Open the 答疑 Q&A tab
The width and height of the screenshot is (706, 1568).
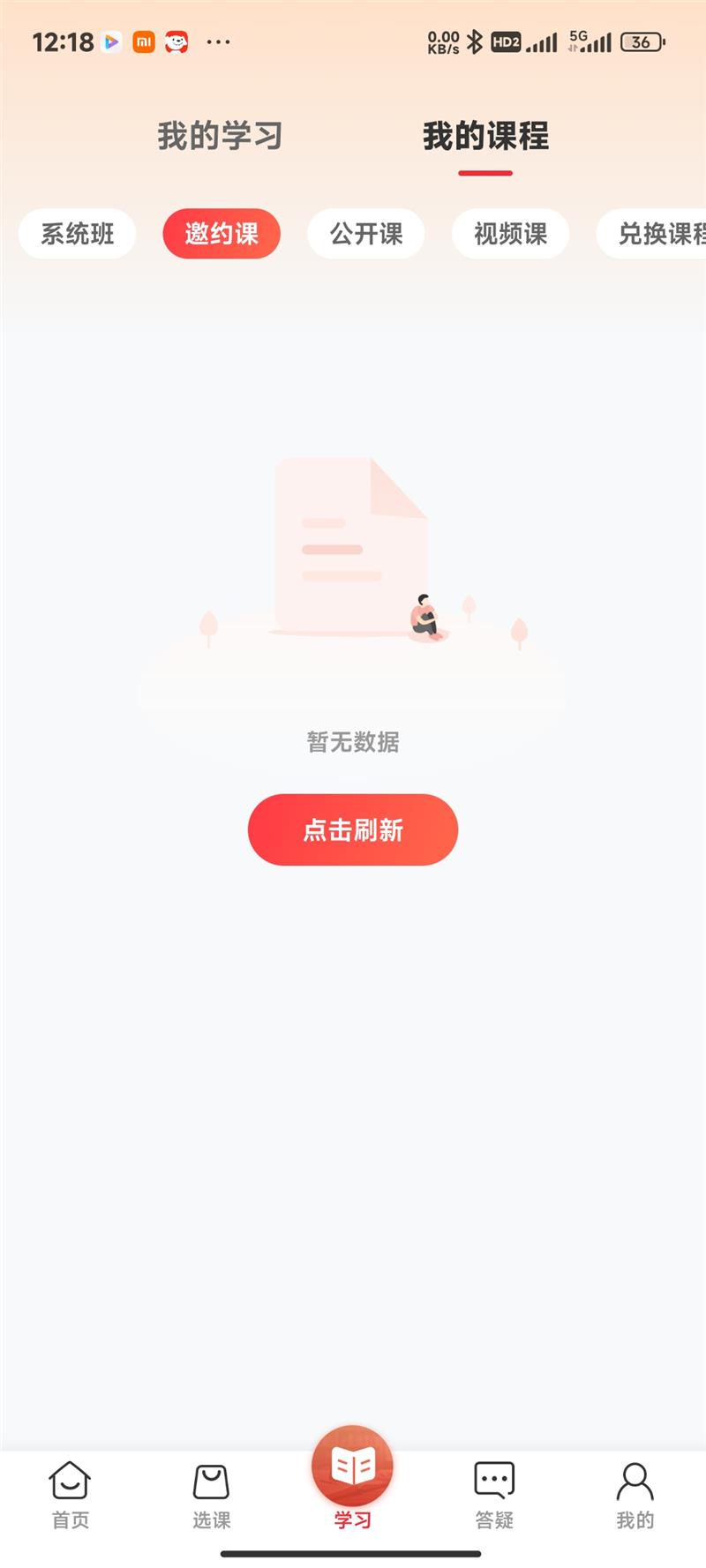[x=494, y=1495]
